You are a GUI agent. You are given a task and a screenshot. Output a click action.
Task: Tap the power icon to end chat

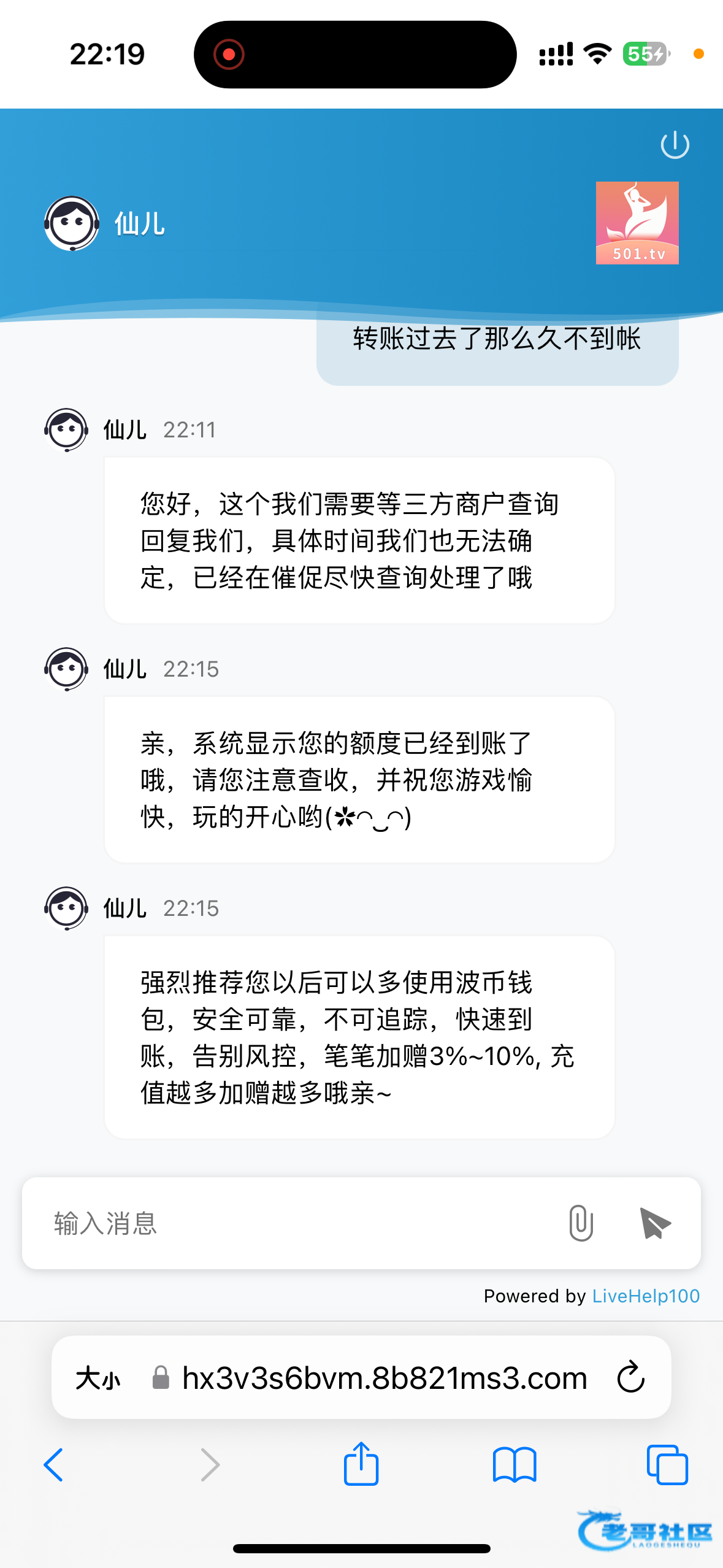(675, 145)
